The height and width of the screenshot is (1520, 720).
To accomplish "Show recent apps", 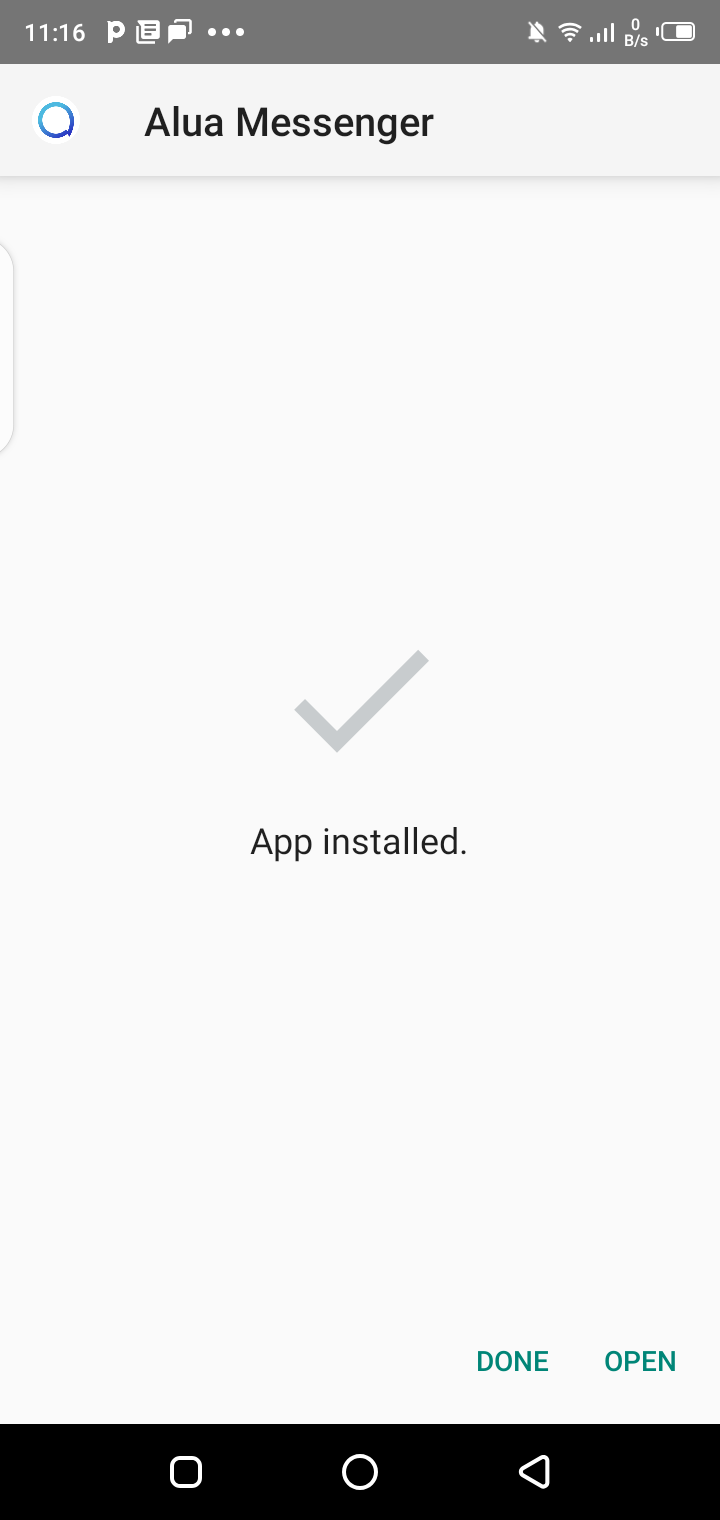I will 186,1471.
